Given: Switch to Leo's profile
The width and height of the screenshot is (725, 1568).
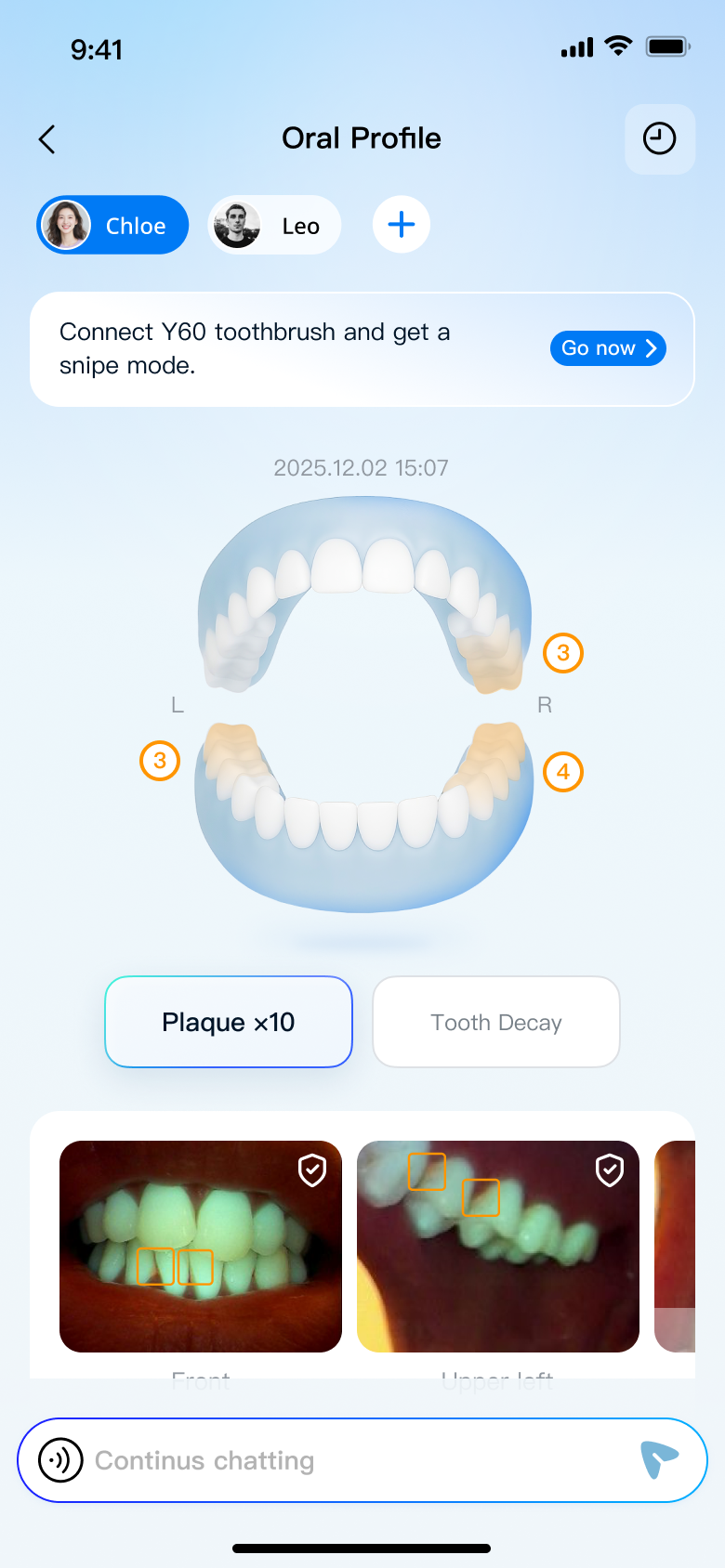Looking at the screenshot, I should [x=274, y=225].
